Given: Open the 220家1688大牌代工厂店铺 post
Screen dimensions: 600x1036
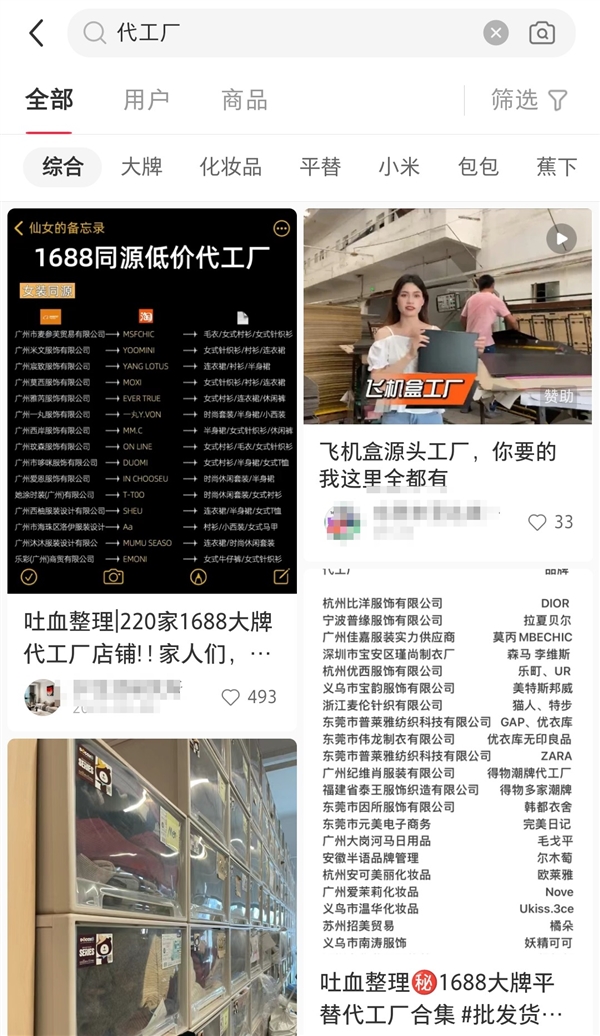Looking at the screenshot, I should [x=152, y=400].
